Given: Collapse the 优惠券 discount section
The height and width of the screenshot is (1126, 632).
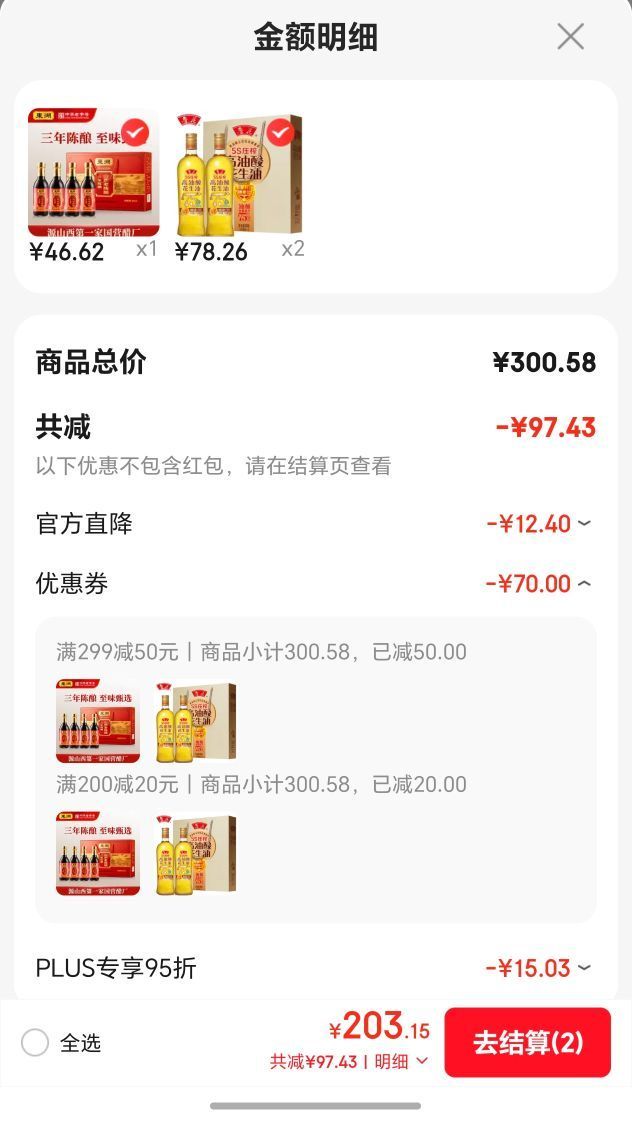Looking at the screenshot, I should 585,583.
